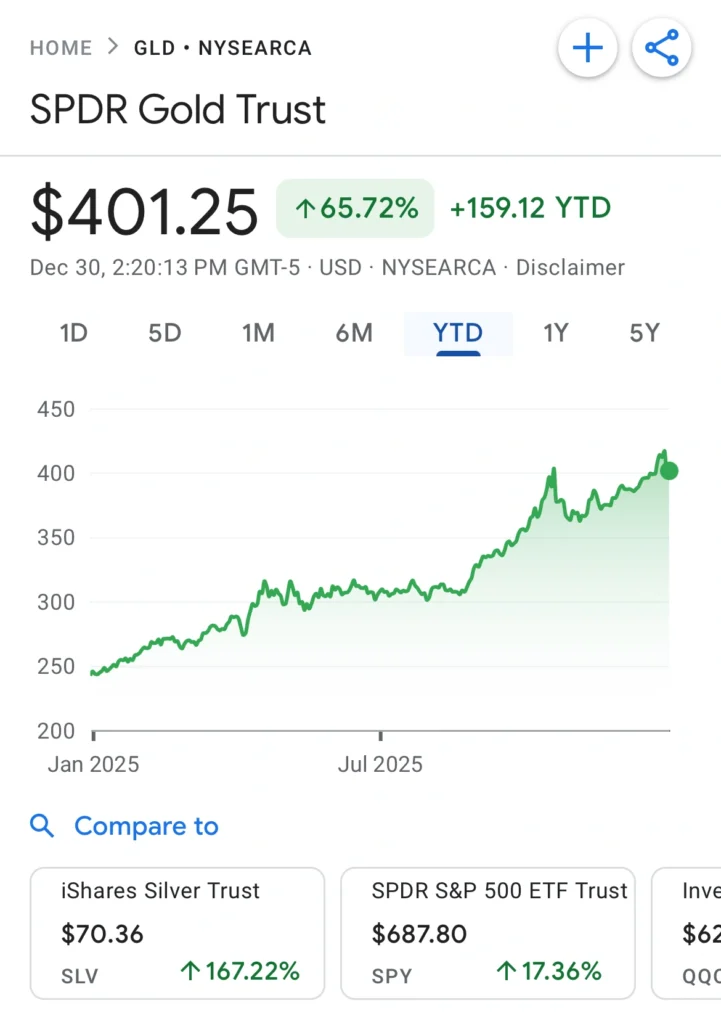721x1024 pixels.
Task: Toggle the 1M time range on
Action: (x=259, y=333)
